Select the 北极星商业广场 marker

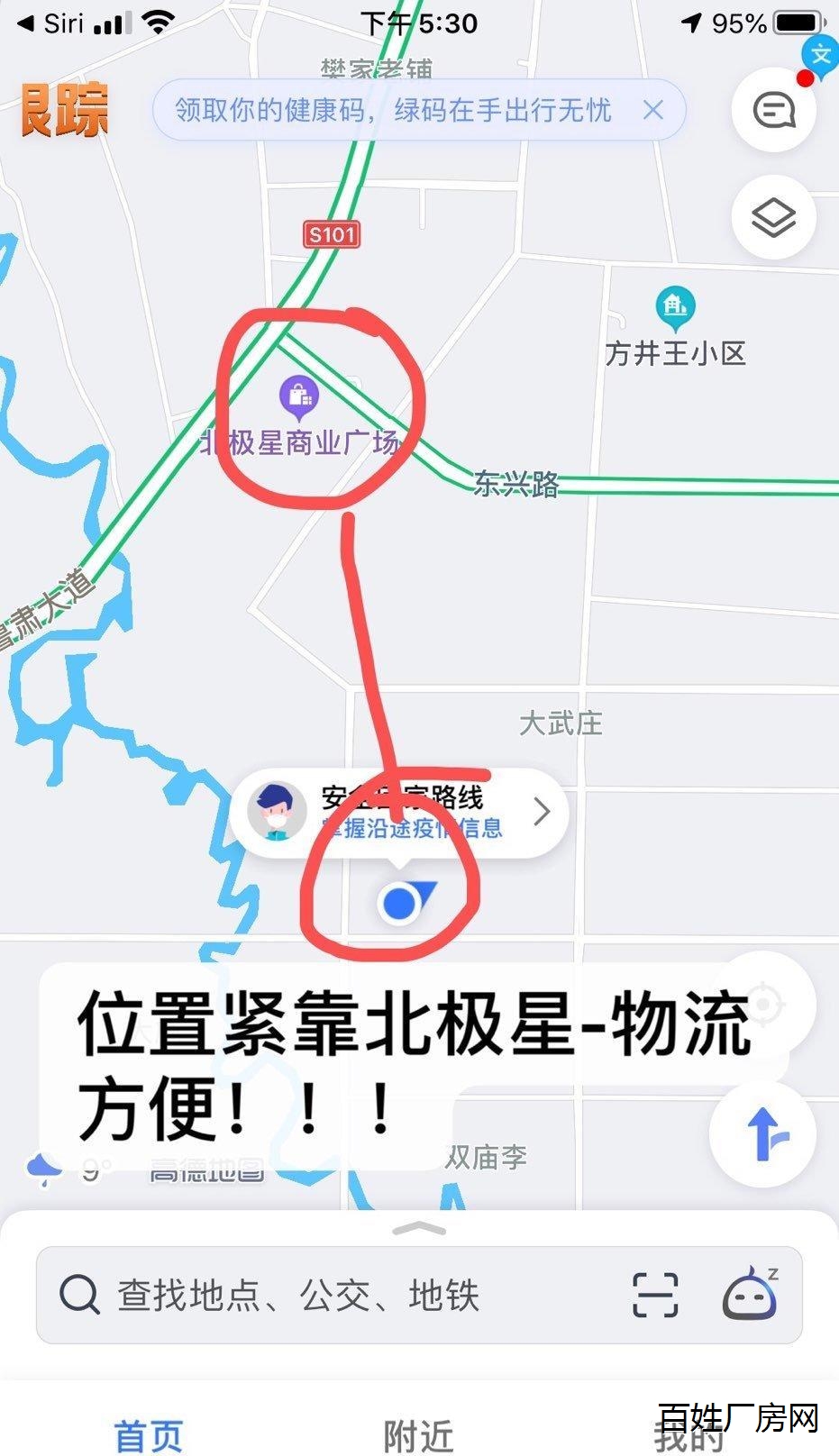point(297,396)
